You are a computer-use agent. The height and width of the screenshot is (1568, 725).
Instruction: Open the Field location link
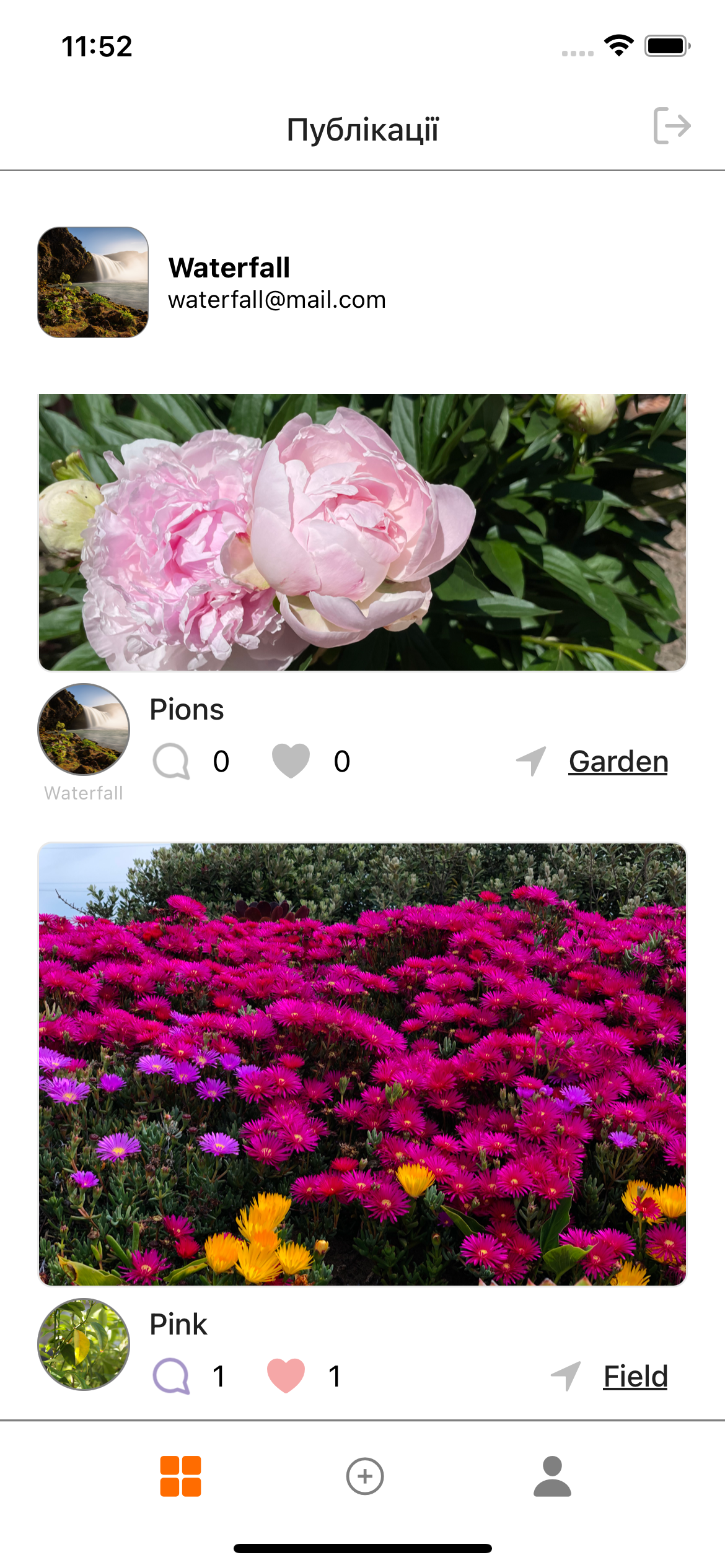[x=636, y=1376]
